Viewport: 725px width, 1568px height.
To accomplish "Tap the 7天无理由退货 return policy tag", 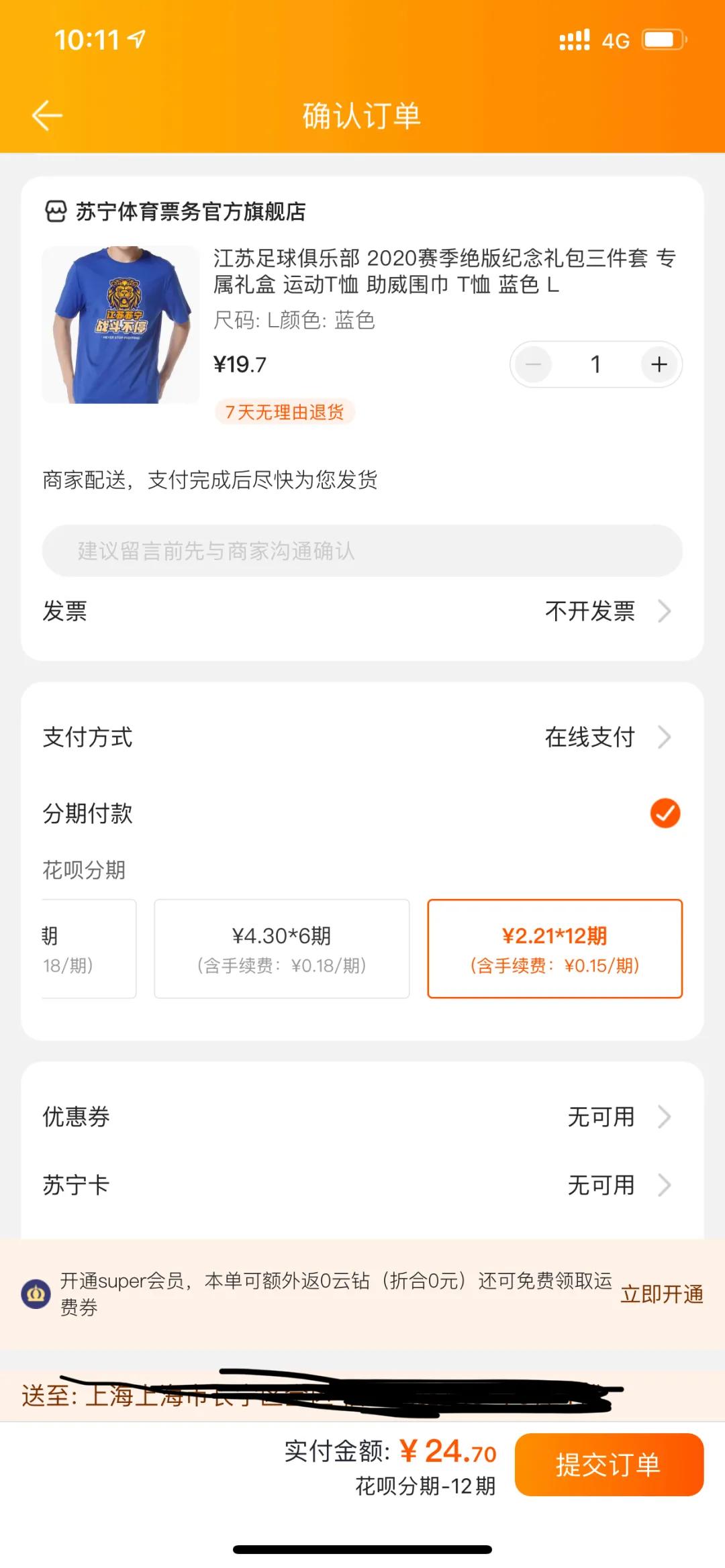I will tap(285, 413).
